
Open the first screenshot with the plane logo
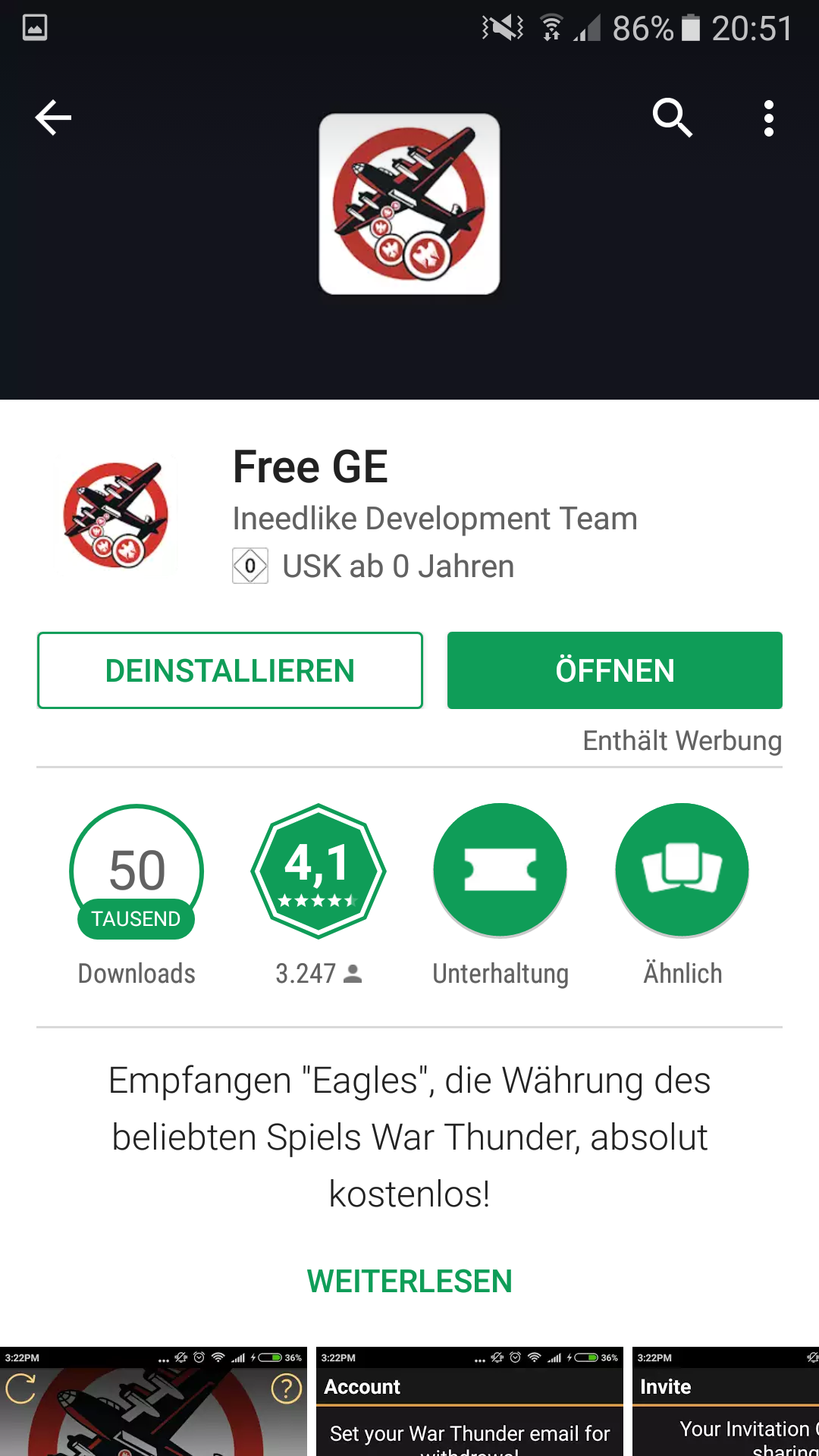point(153,1401)
